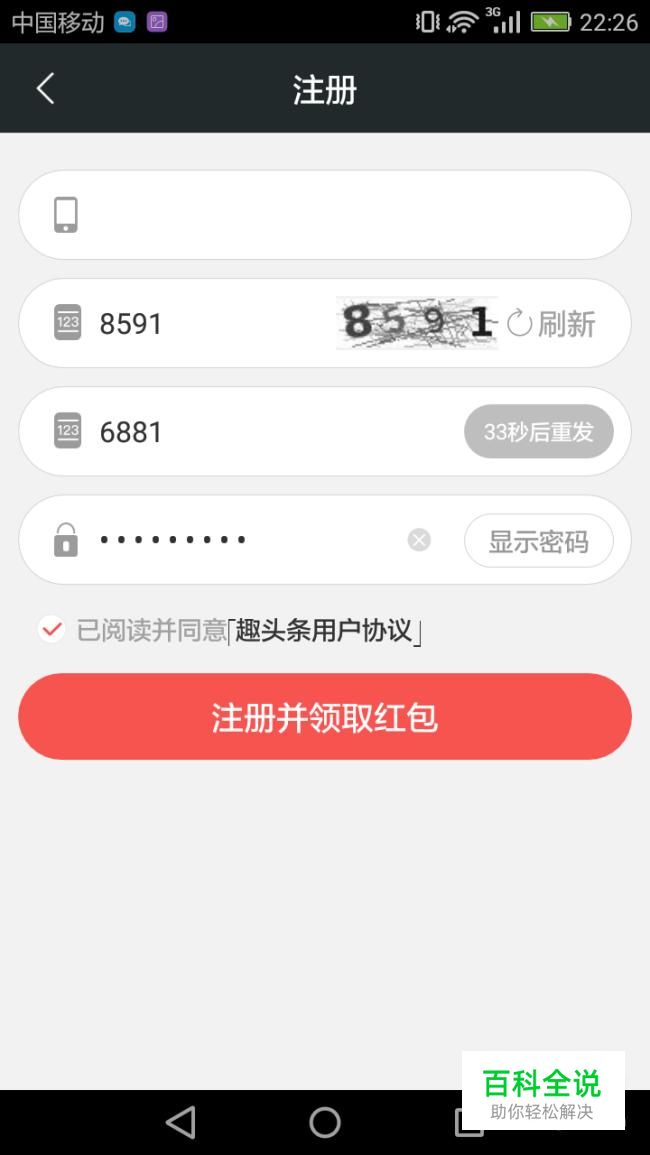650x1155 pixels.
Task: Go back from the registration page
Action: [45, 89]
